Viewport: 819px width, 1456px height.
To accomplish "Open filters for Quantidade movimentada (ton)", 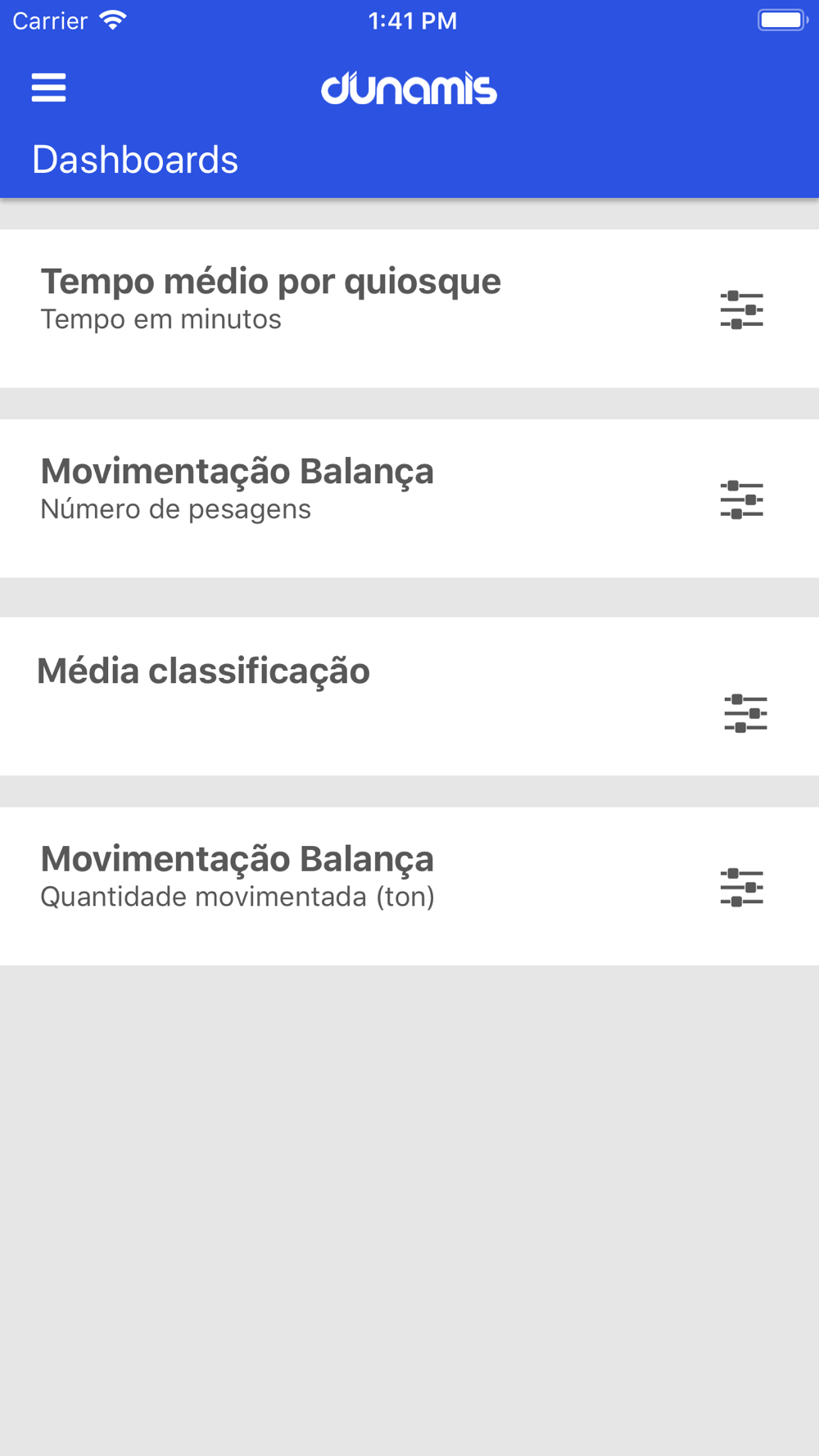I will 742,887.
